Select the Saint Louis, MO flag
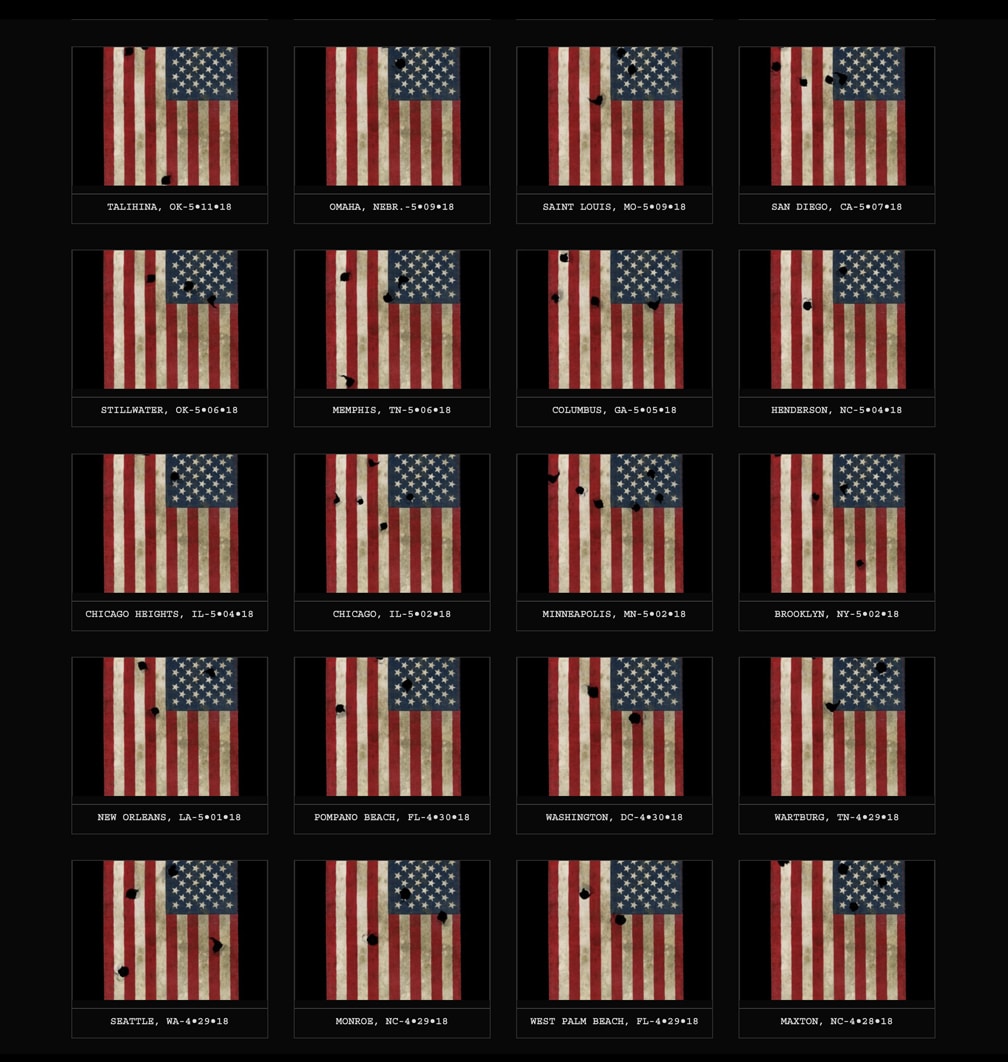This screenshot has height=1062, width=1008. (615, 117)
